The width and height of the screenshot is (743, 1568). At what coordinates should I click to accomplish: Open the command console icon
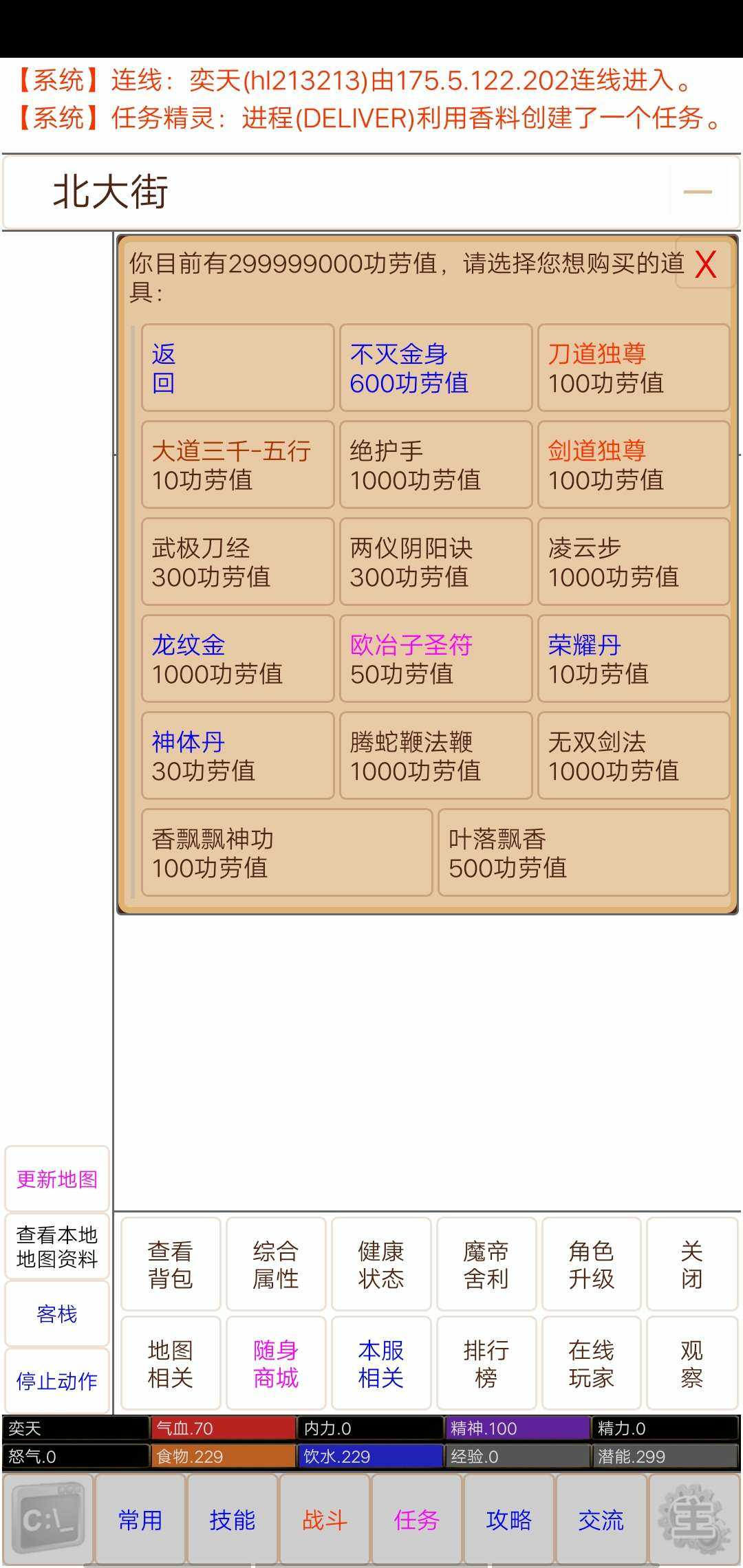[x=48, y=1520]
